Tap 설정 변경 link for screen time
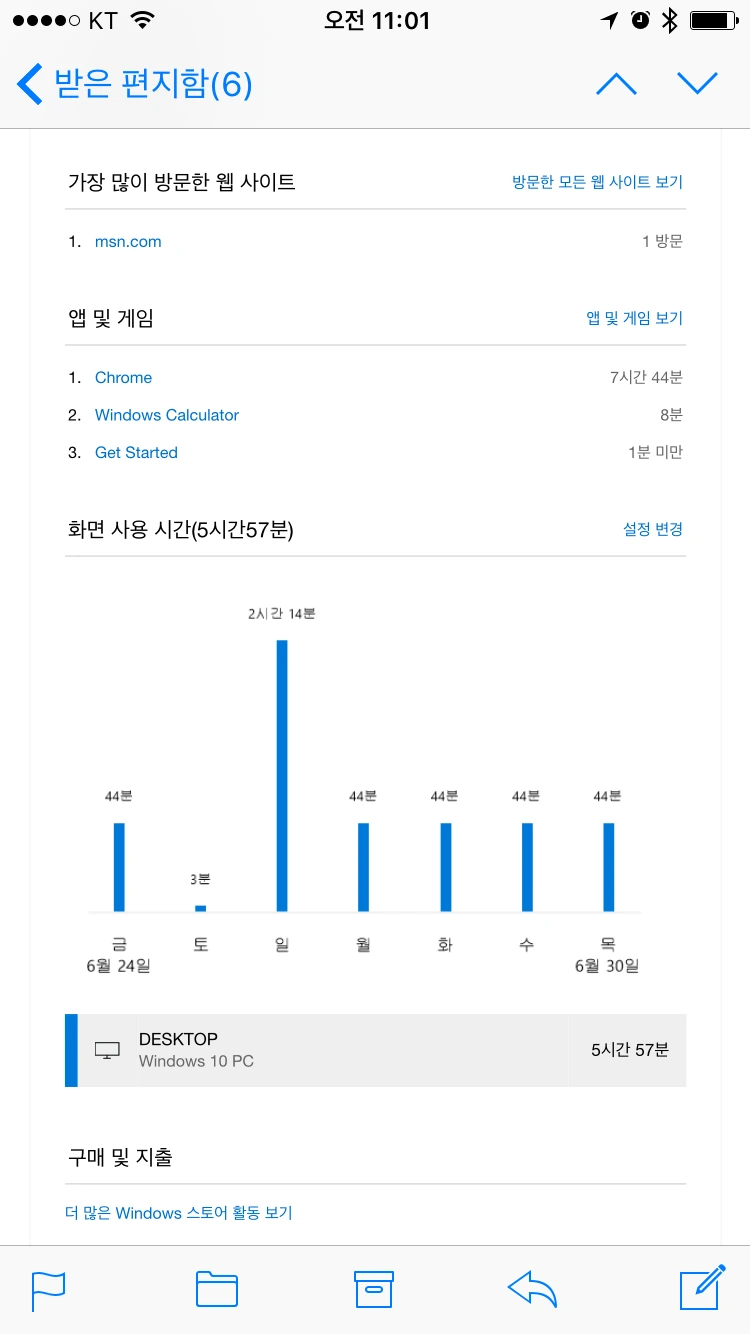This screenshot has height=1334, width=750. (653, 529)
